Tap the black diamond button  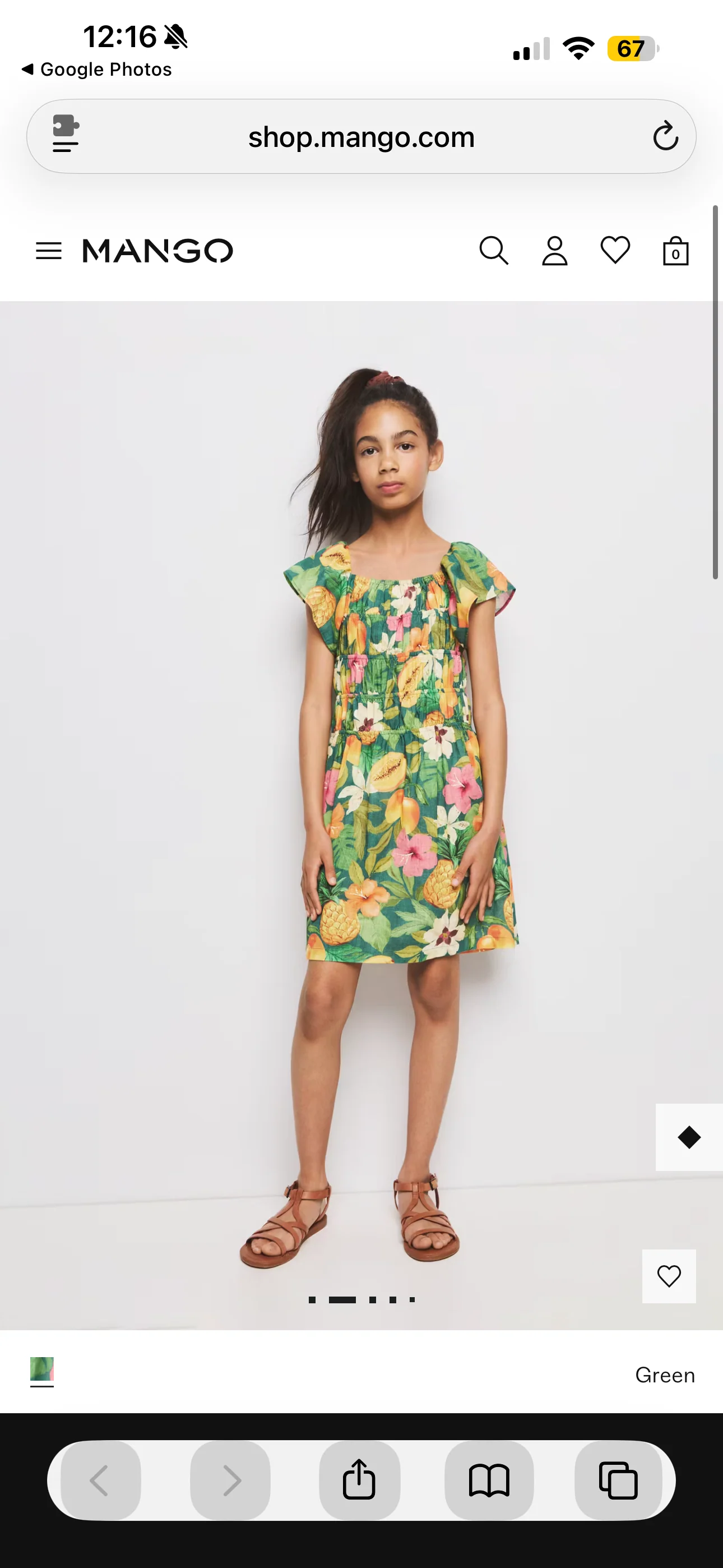click(x=689, y=1137)
